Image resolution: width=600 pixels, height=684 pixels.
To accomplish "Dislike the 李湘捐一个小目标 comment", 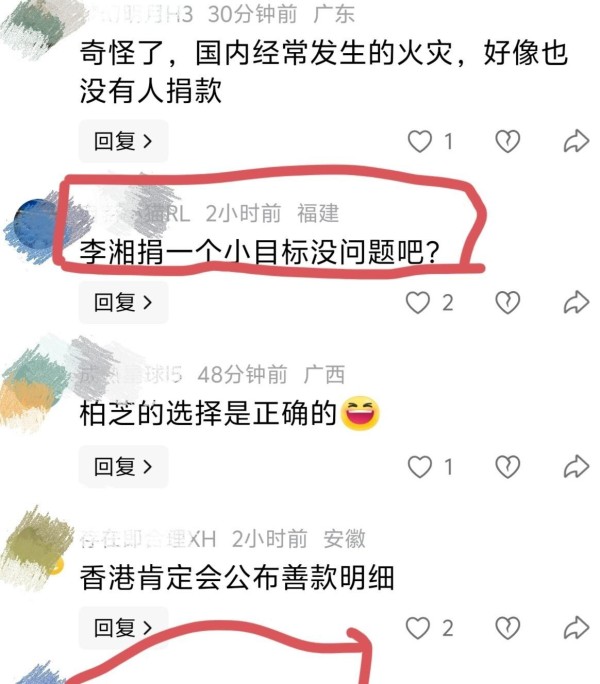I will [508, 302].
